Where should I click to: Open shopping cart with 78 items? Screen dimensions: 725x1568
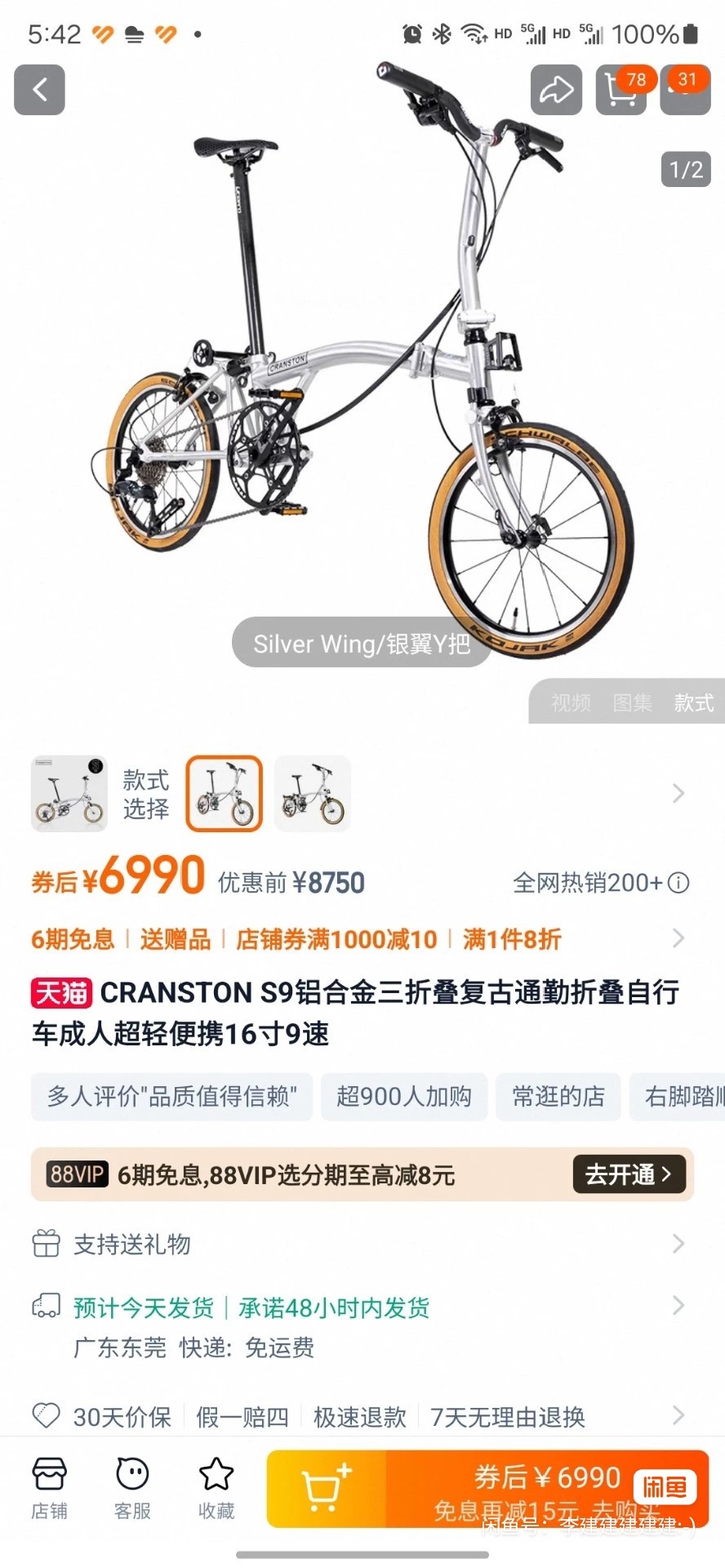pos(621,90)
